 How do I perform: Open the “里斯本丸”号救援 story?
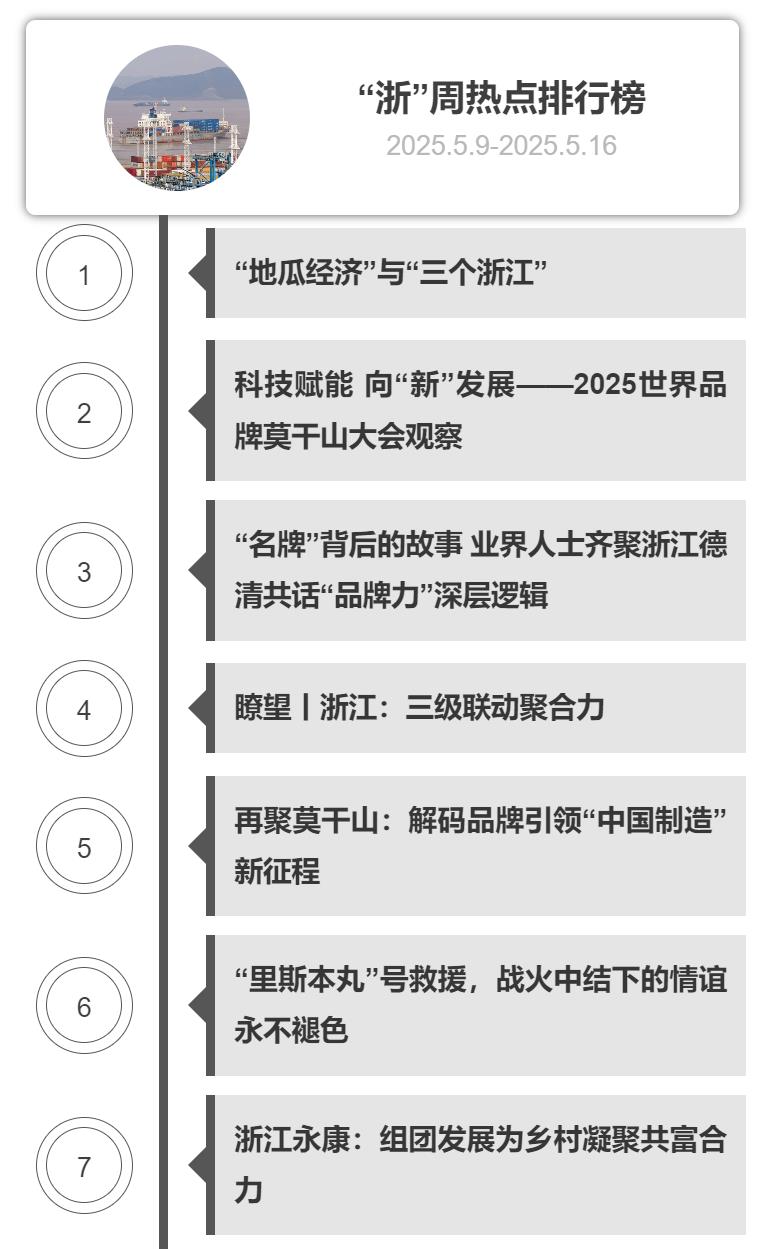tap(480, 1006)
